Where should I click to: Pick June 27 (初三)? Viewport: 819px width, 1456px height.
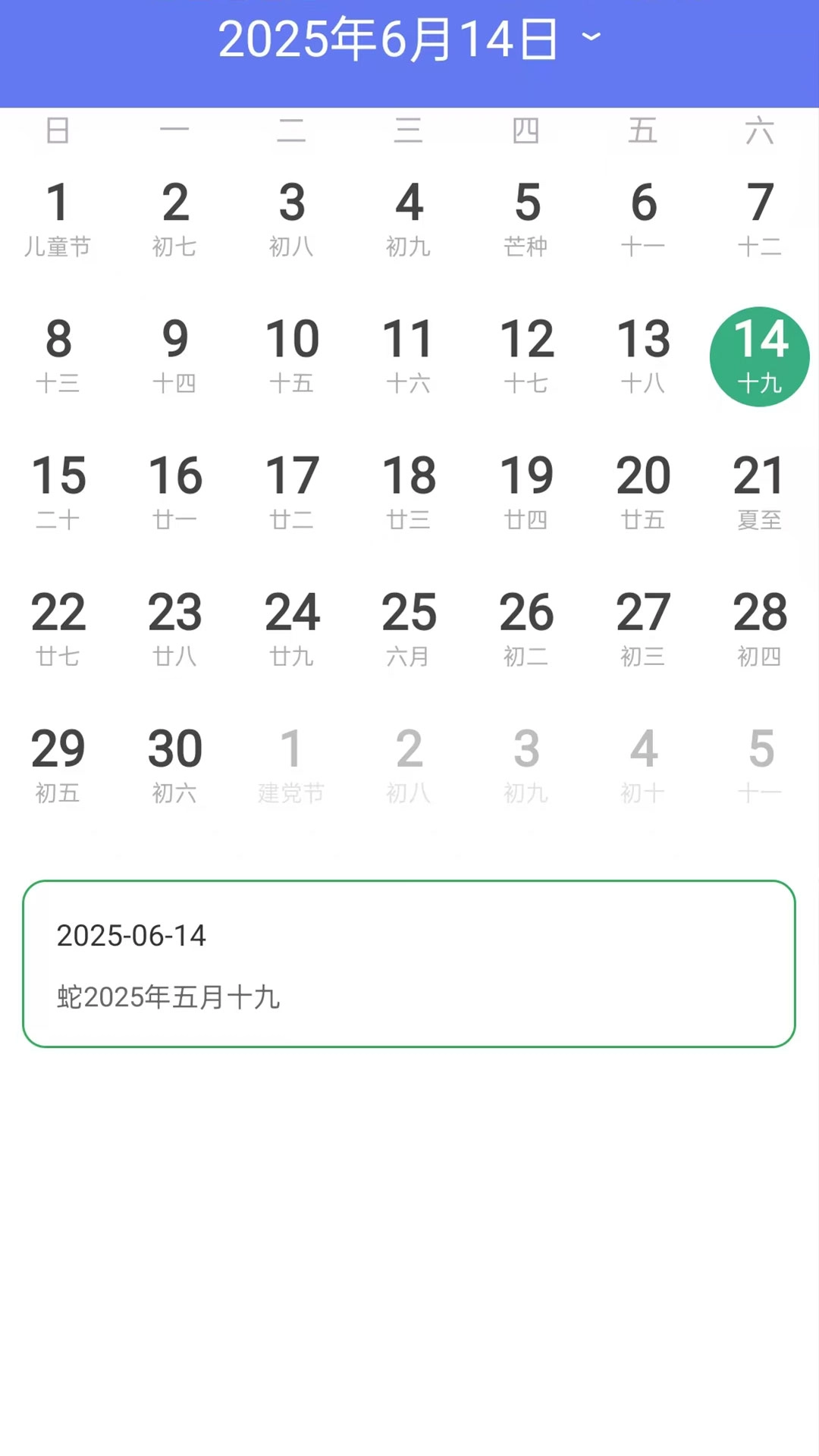[643, 629]
